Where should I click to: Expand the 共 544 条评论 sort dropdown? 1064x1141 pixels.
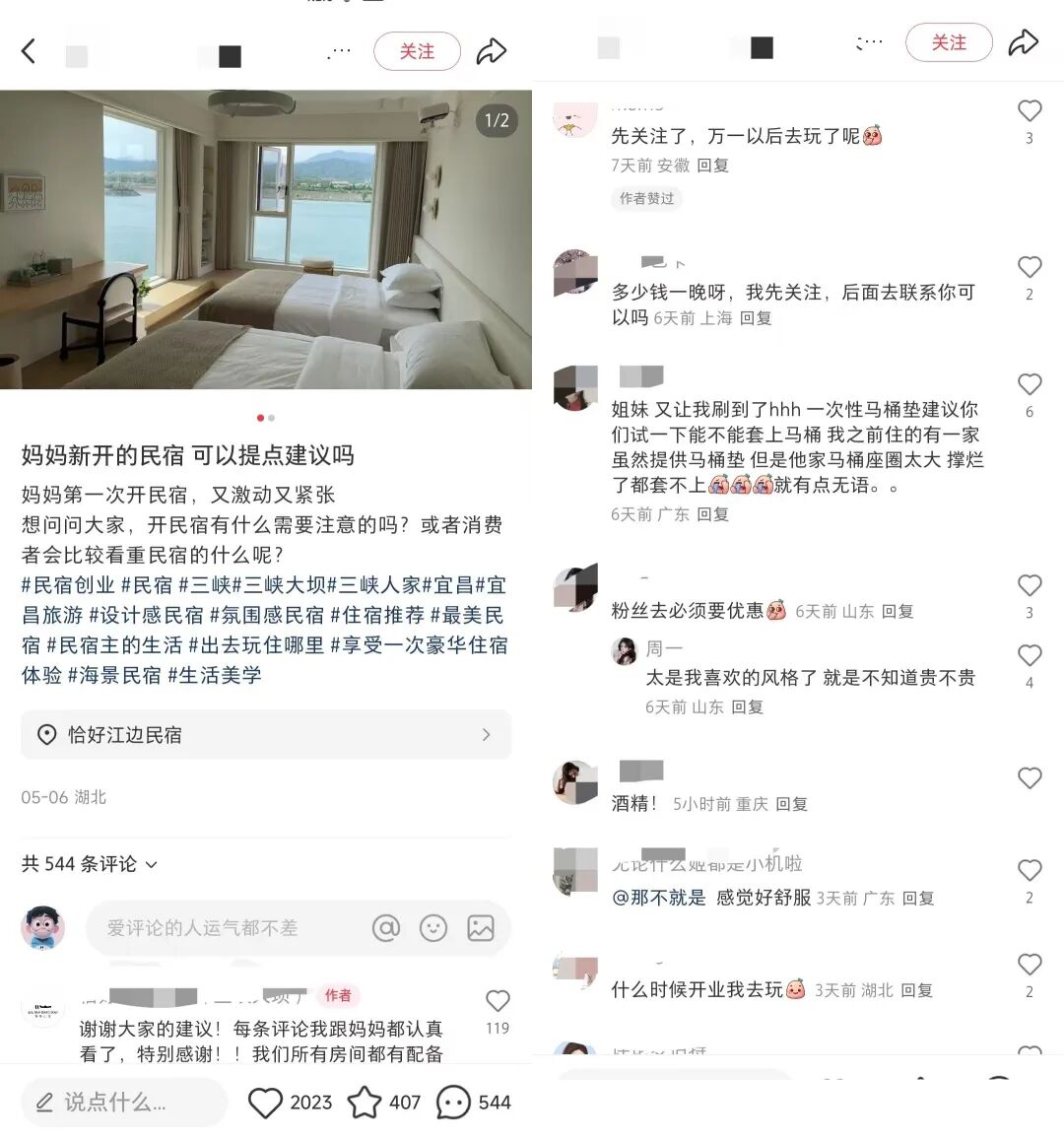coord(151,864)
